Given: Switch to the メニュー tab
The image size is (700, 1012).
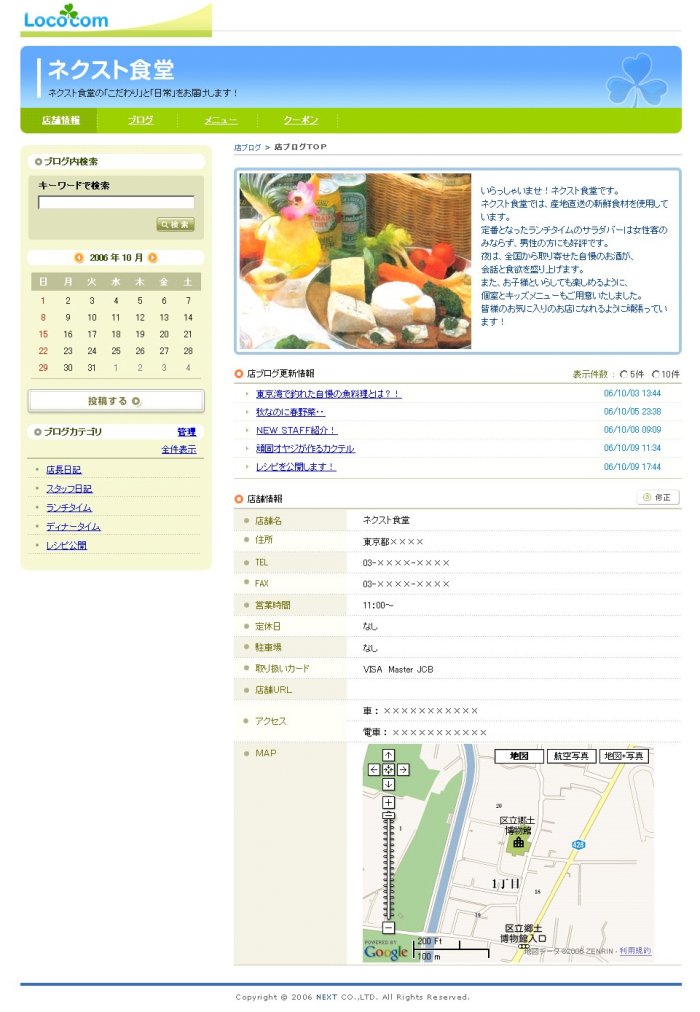Looking at the screenshot, I should pos(220,120).
